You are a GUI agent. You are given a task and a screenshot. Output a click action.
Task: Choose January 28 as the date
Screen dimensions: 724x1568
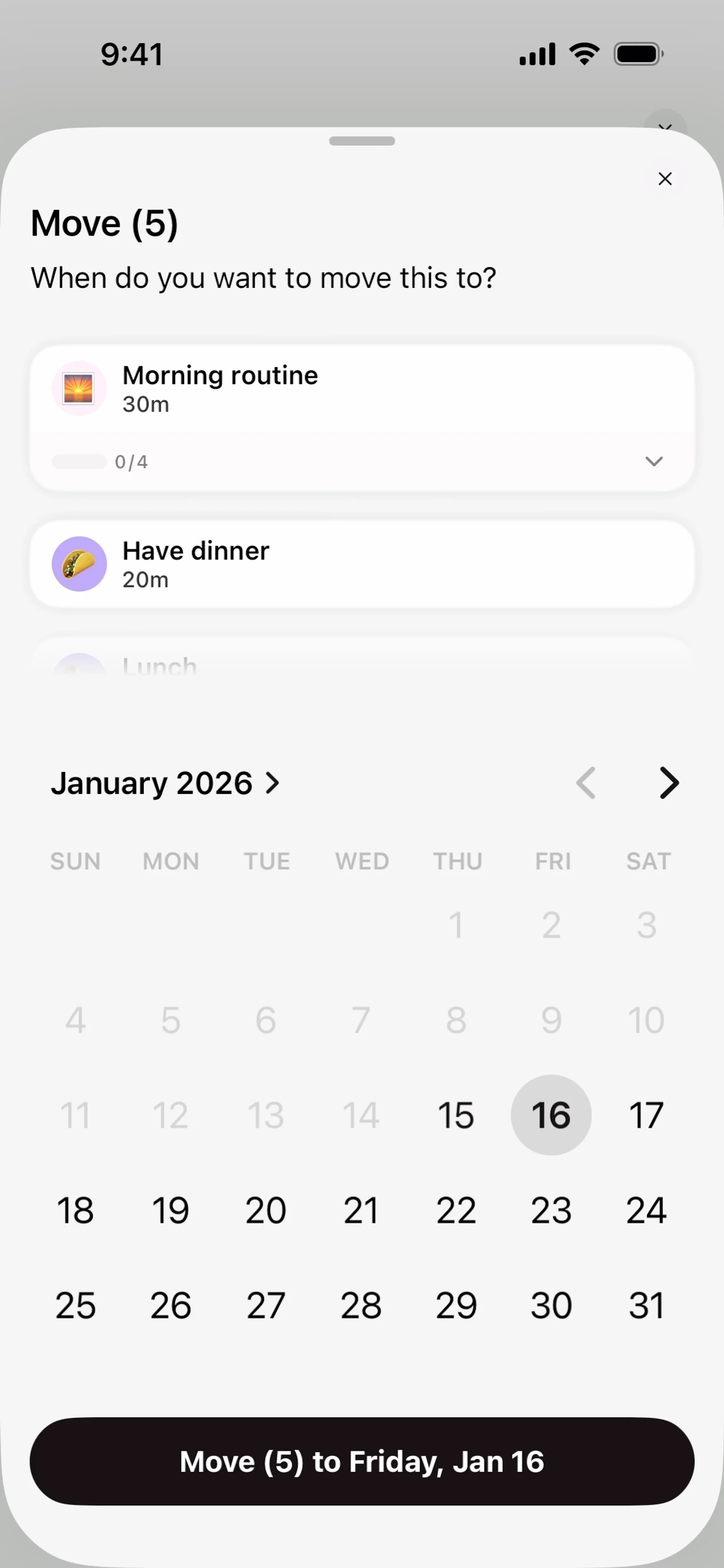[x=361, y=1305]
